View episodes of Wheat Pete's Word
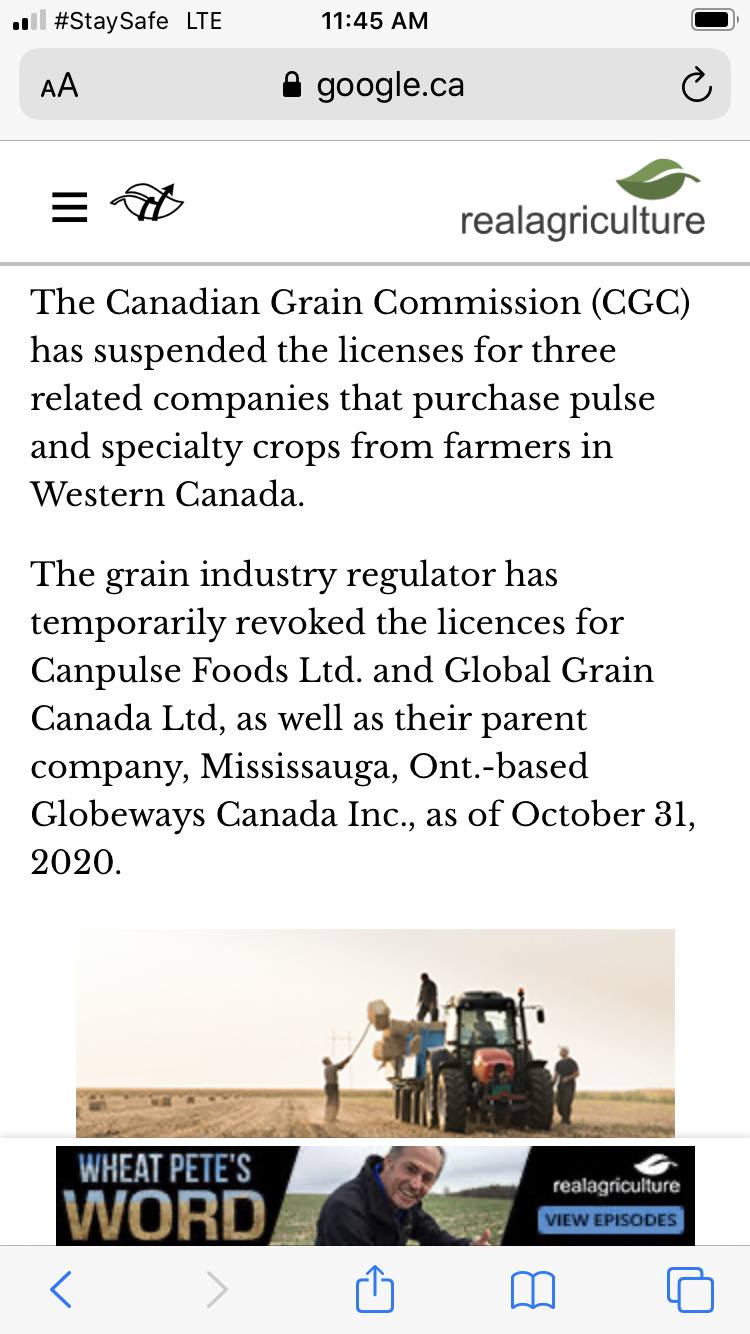The image size is (750, 1334). pos(610,1219)
